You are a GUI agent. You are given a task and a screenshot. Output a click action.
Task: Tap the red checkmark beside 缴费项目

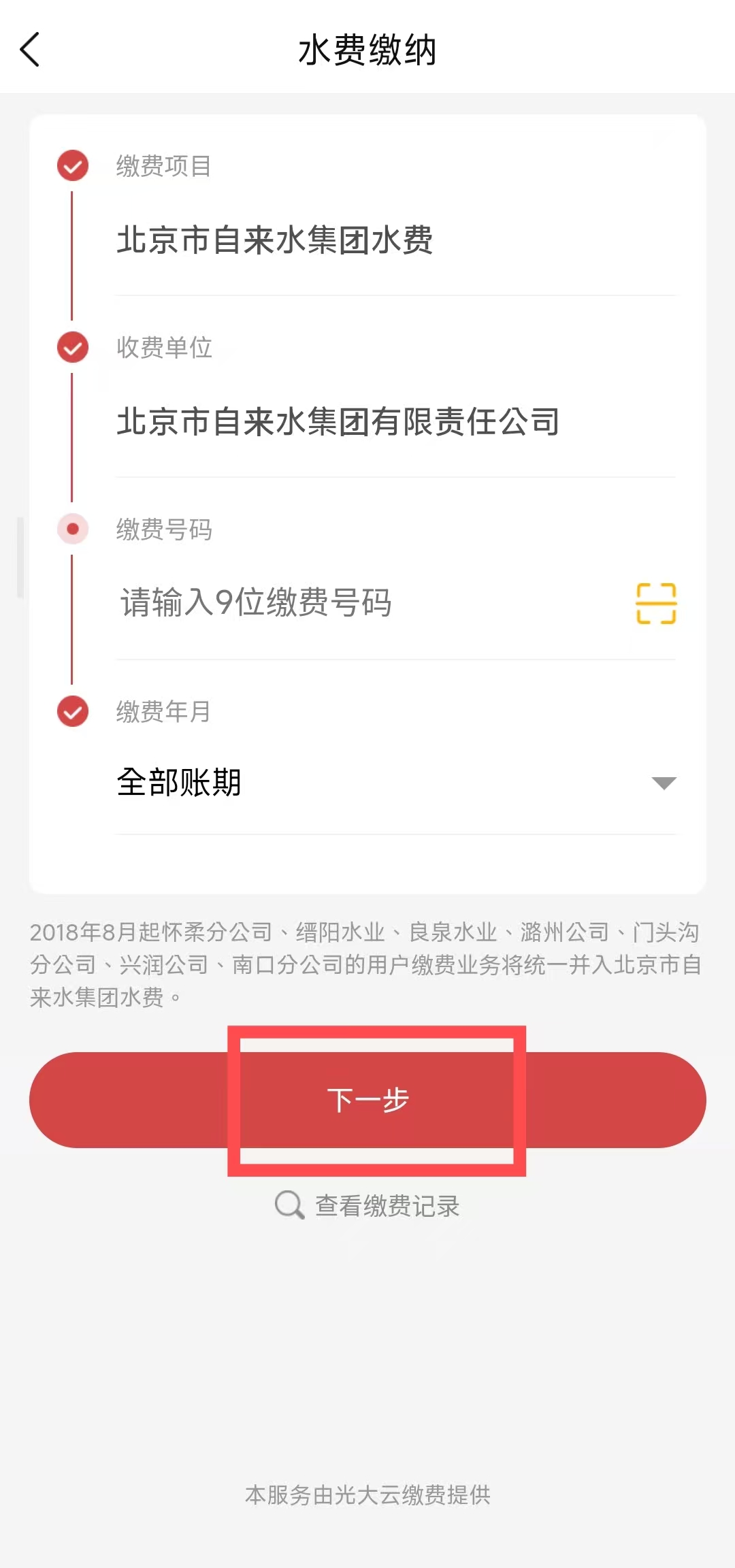pyautogui.click(x=71, y=165)
